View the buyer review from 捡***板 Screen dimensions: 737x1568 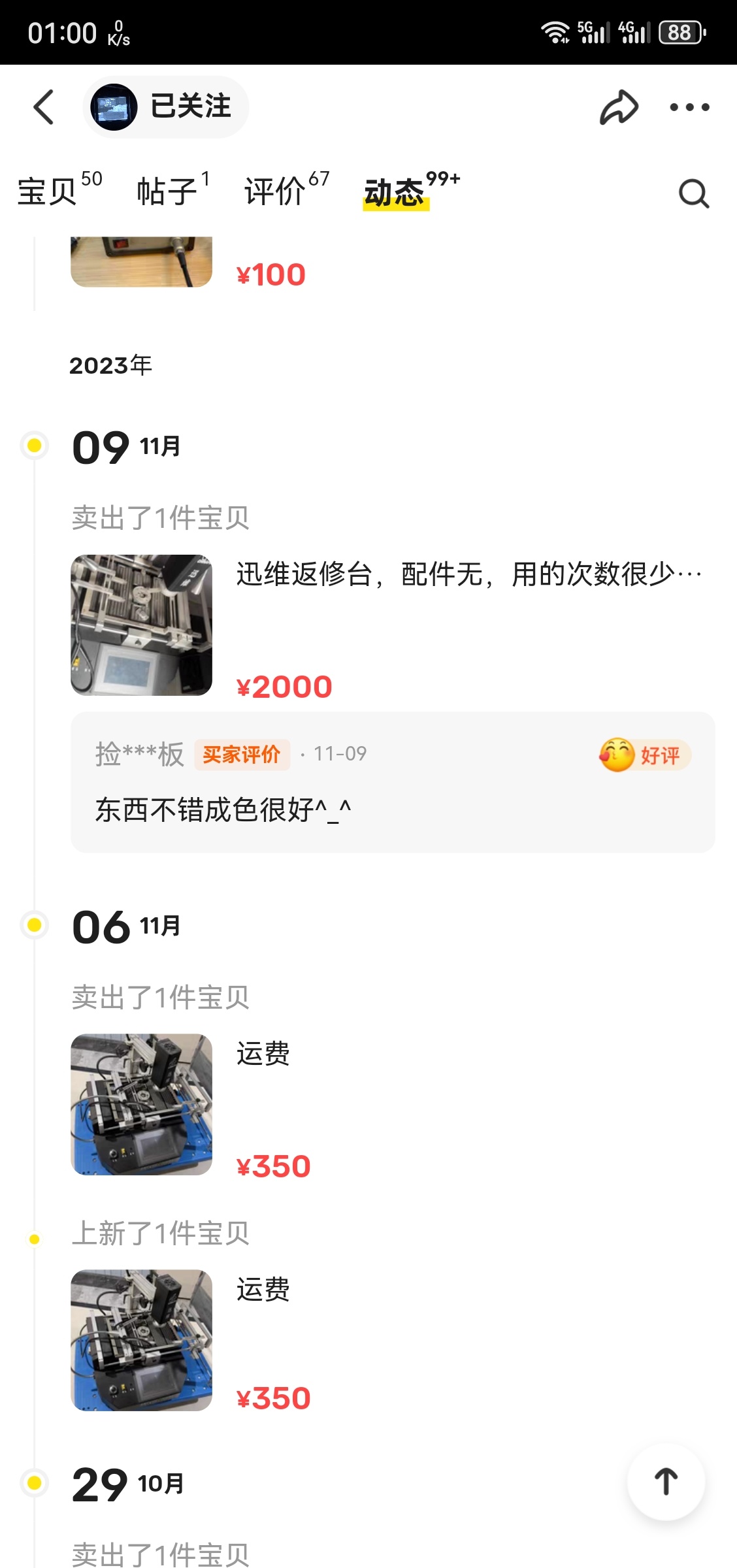pos(392,782)
